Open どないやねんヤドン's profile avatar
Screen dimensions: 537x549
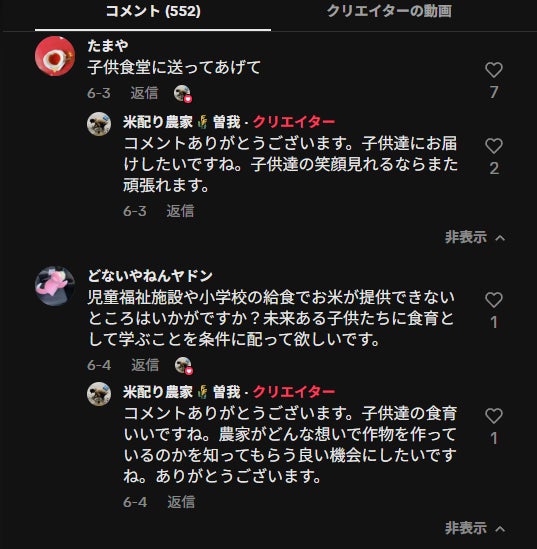pos(55,286)
